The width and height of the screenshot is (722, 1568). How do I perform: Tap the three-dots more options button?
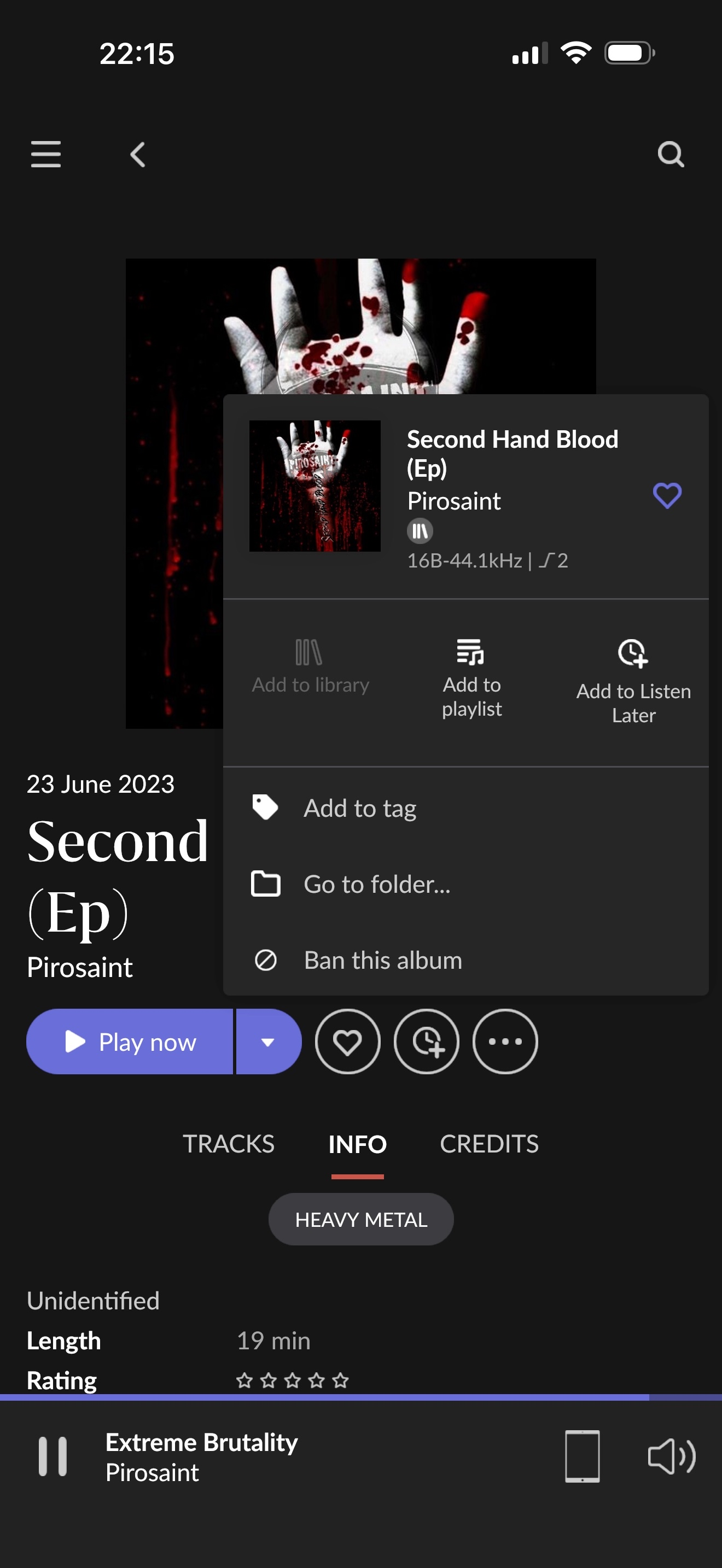click(505, 1042)
